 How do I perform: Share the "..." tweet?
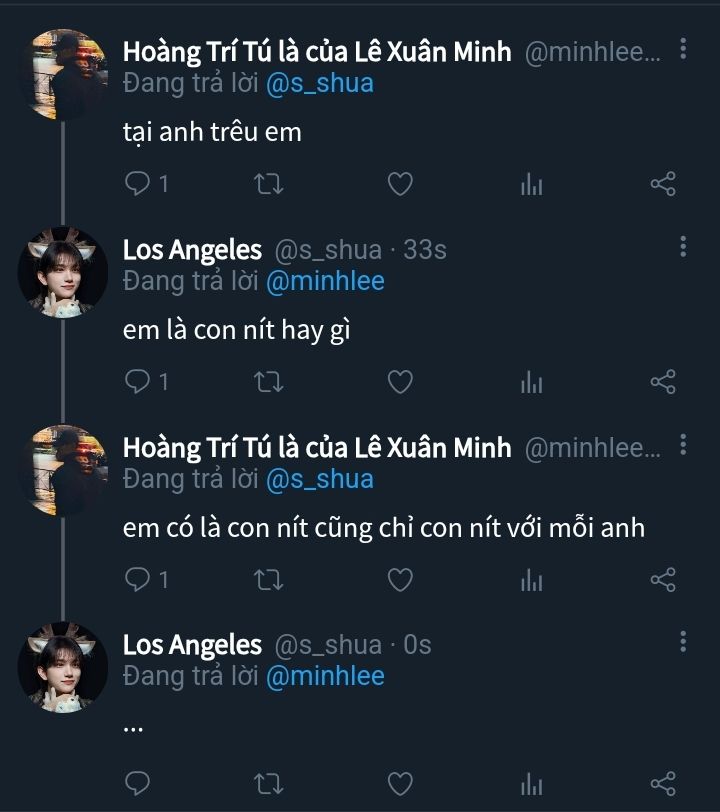(x=663, y=783)
